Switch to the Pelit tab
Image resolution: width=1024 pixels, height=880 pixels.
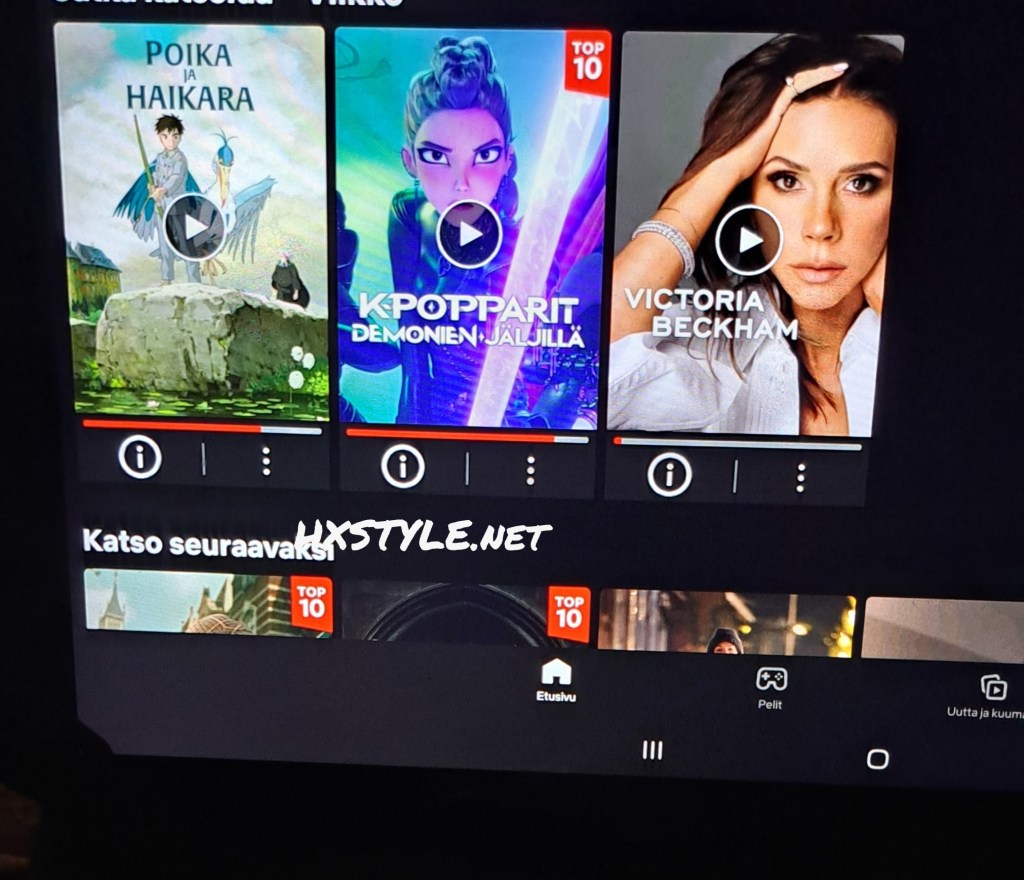[x=770, y=687]
